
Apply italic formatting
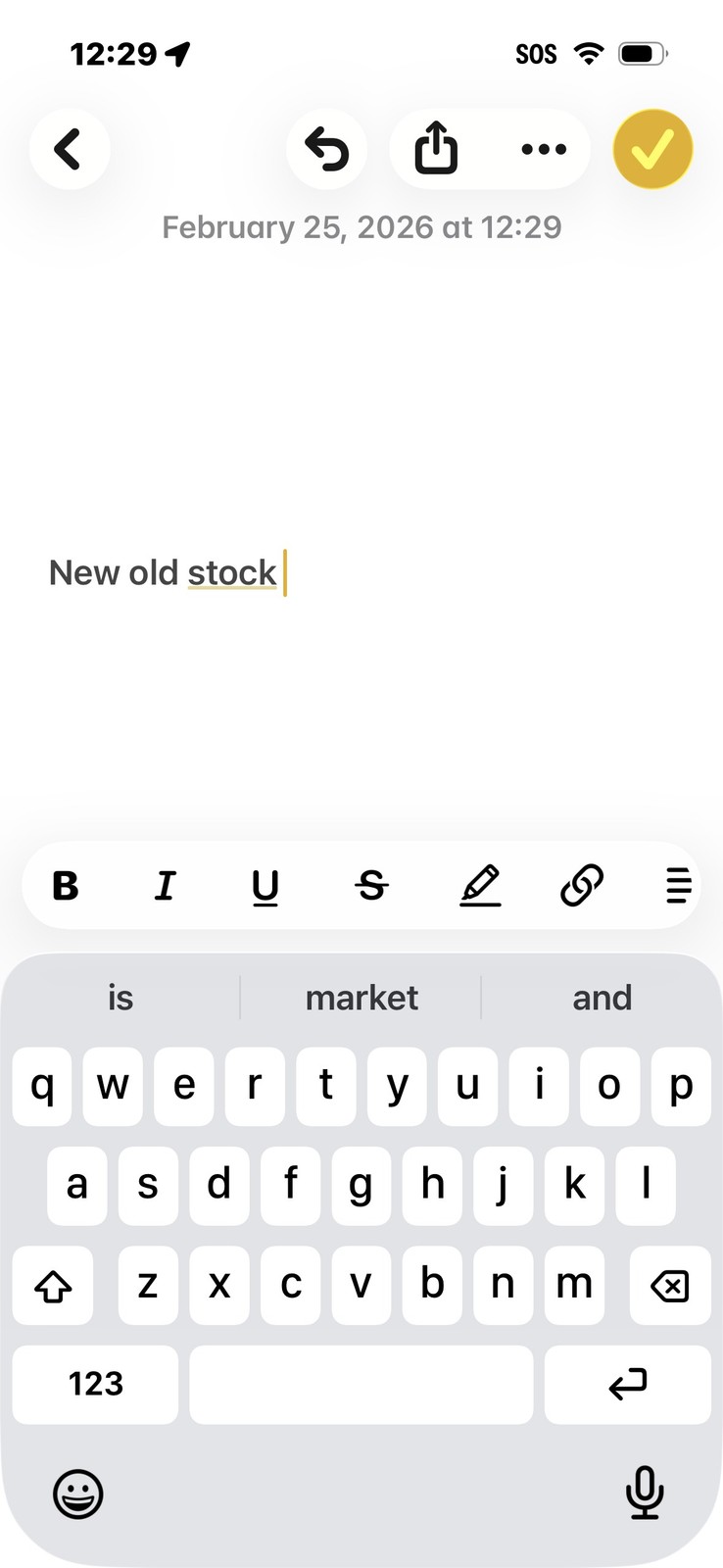(166, 886)
